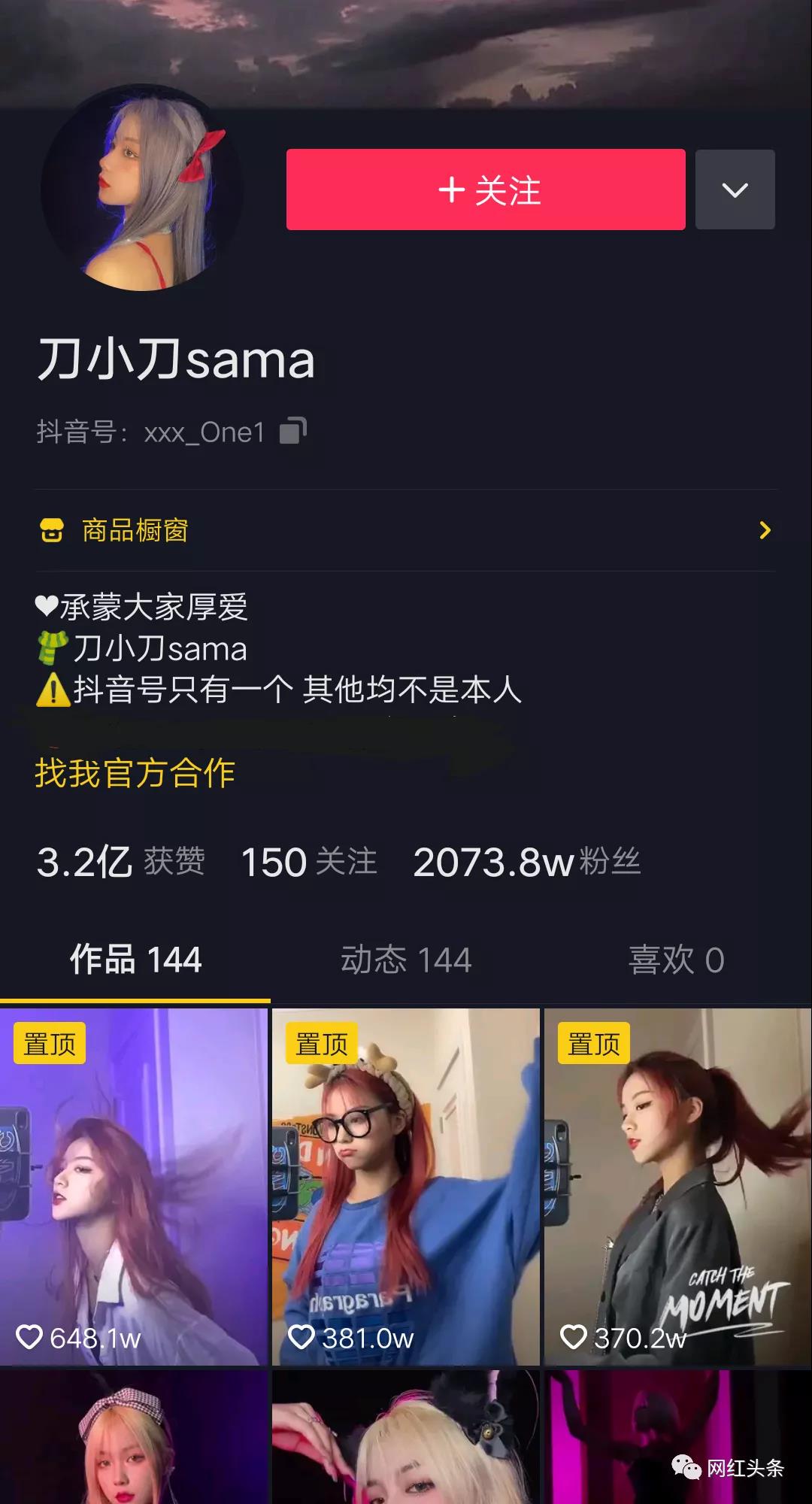Follow 刀小刀sama with the 关注 button
Viewport: 812px width, 1504px height.
pos(486,190)
